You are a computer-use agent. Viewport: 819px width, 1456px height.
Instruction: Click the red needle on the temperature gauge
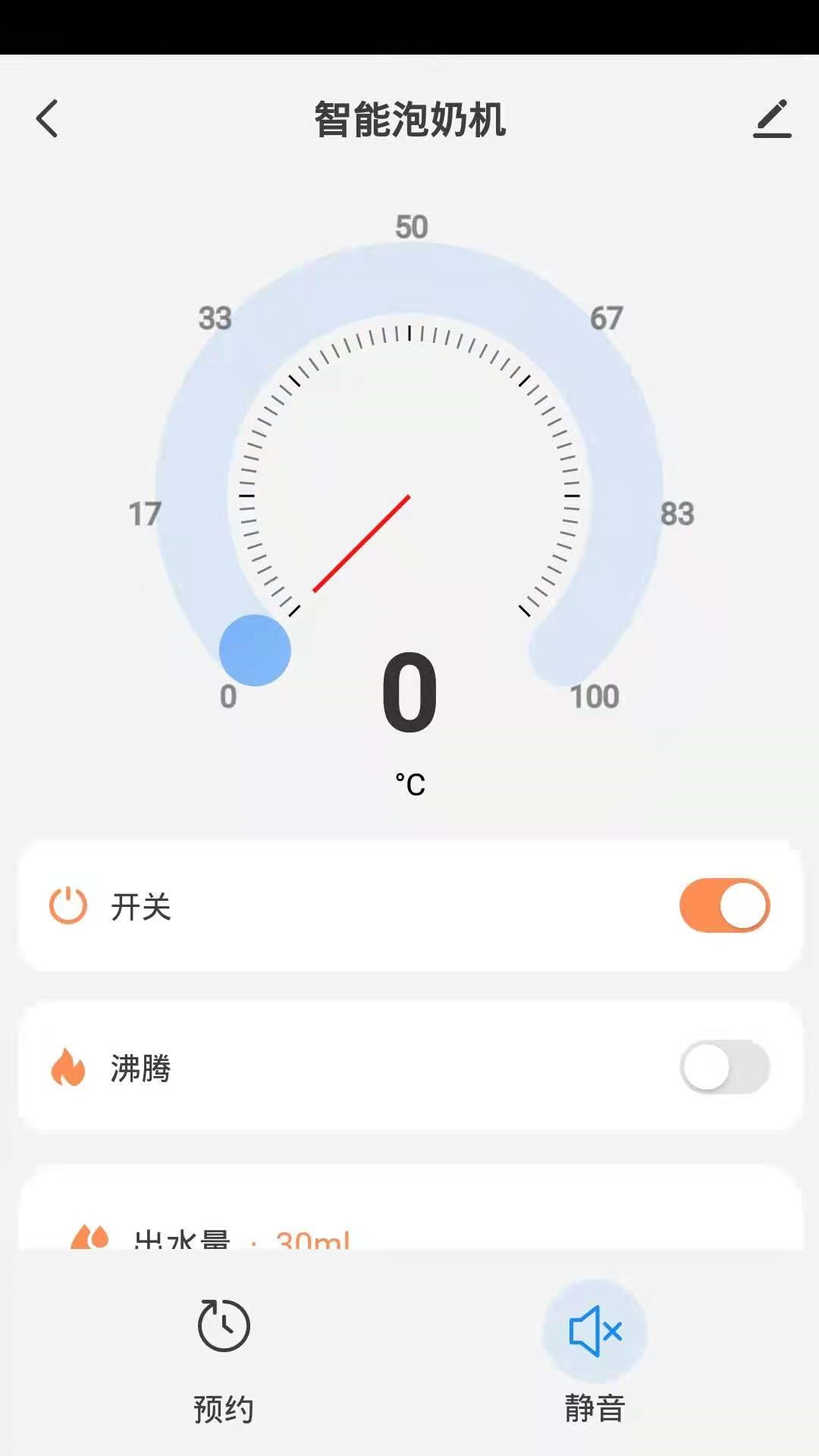pyautogui.click(x=362, y=543)
